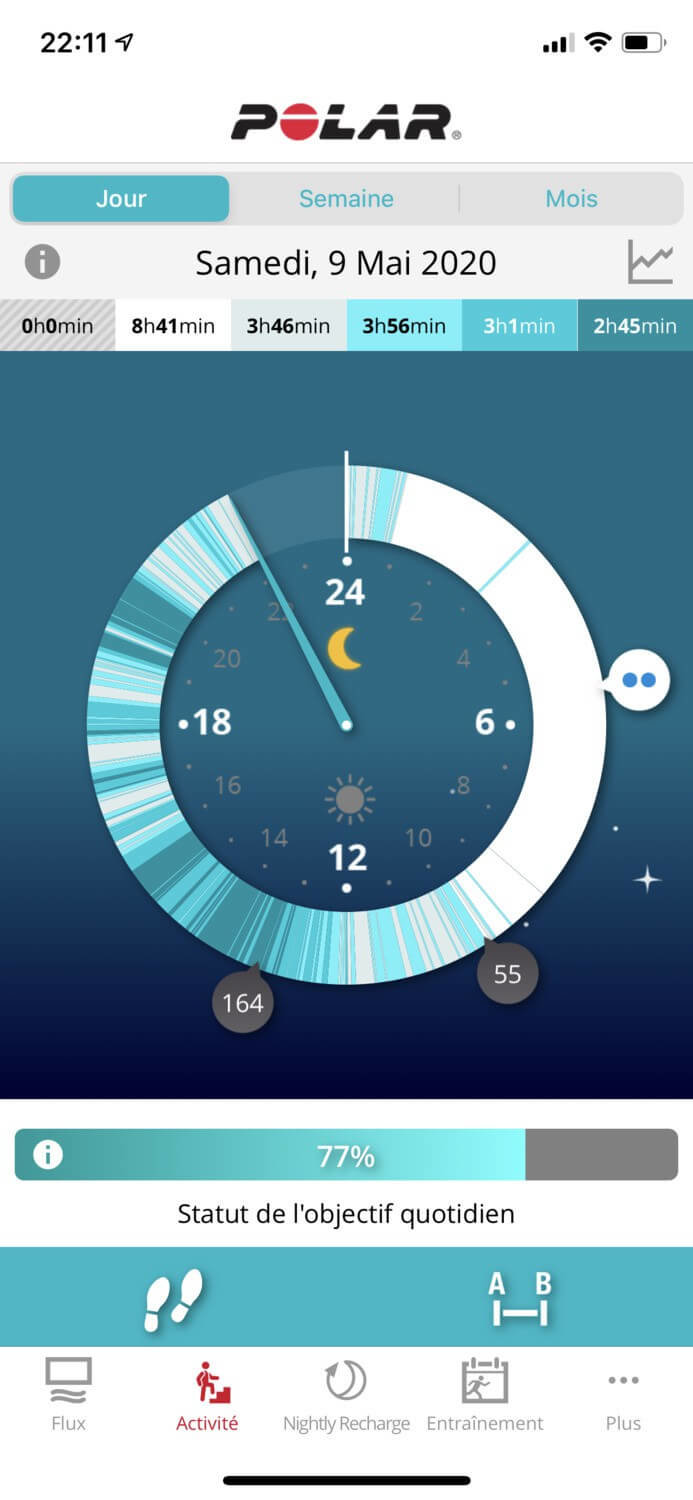Select the Jour segment
Screen dimensions: 693x1500
tap(121, 199)
